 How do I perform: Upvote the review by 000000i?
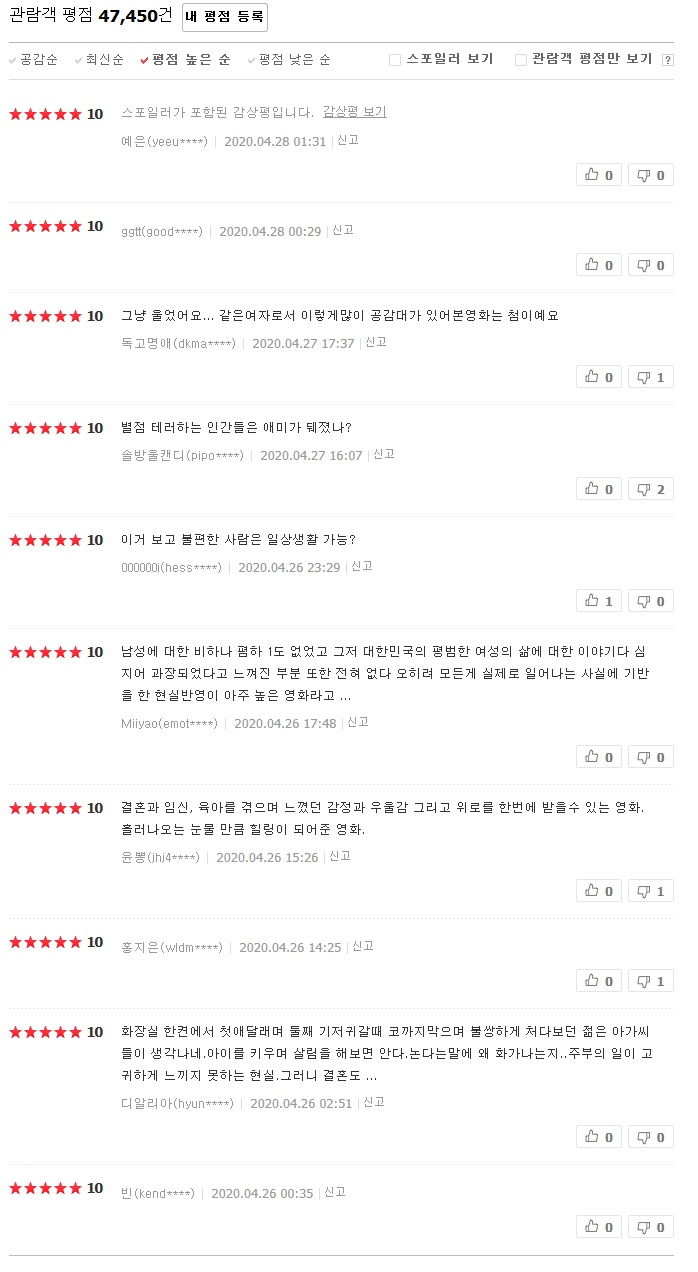tap(599, 601)
